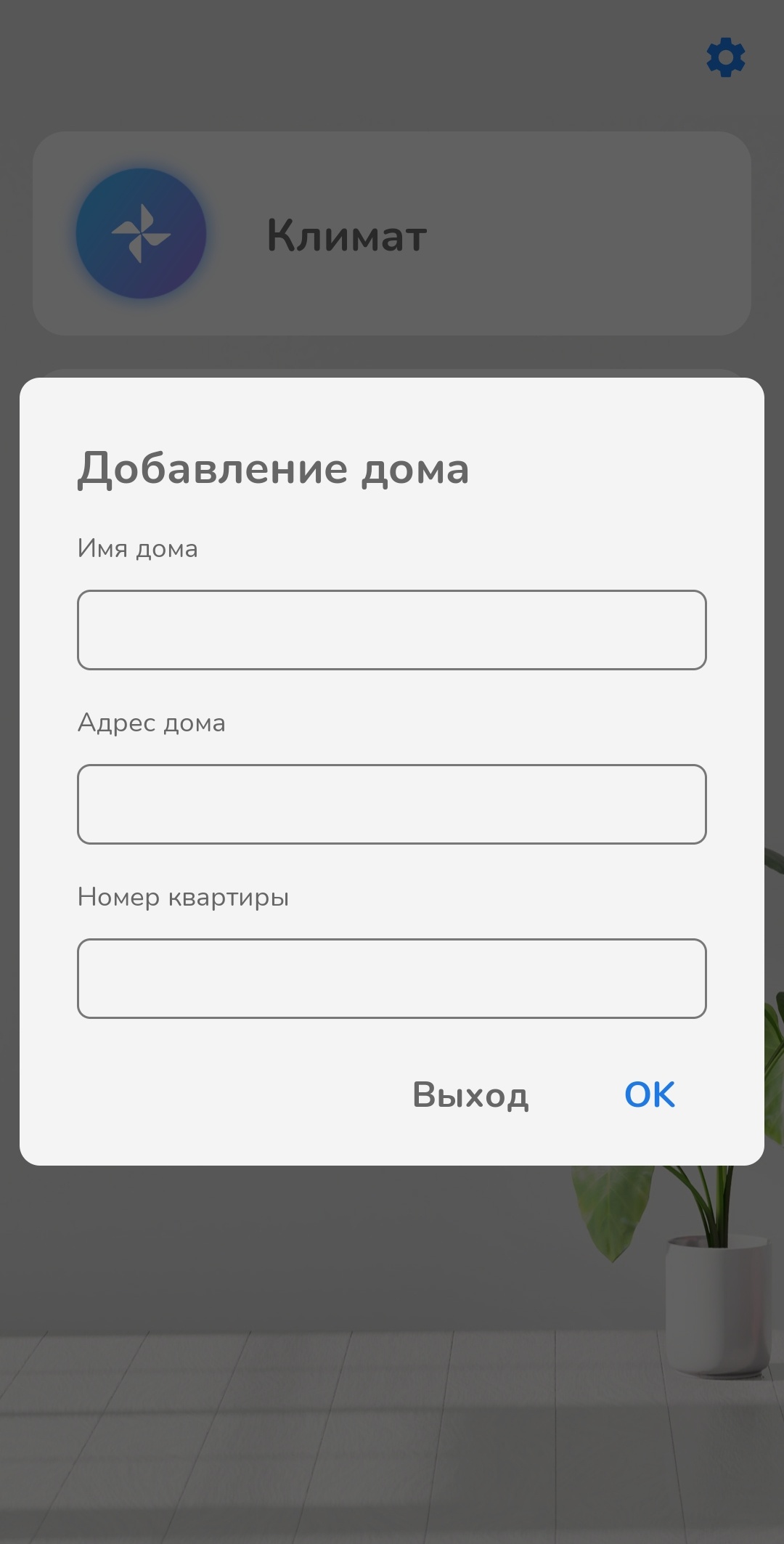Tap the Имя дома text field

[391, 630]
